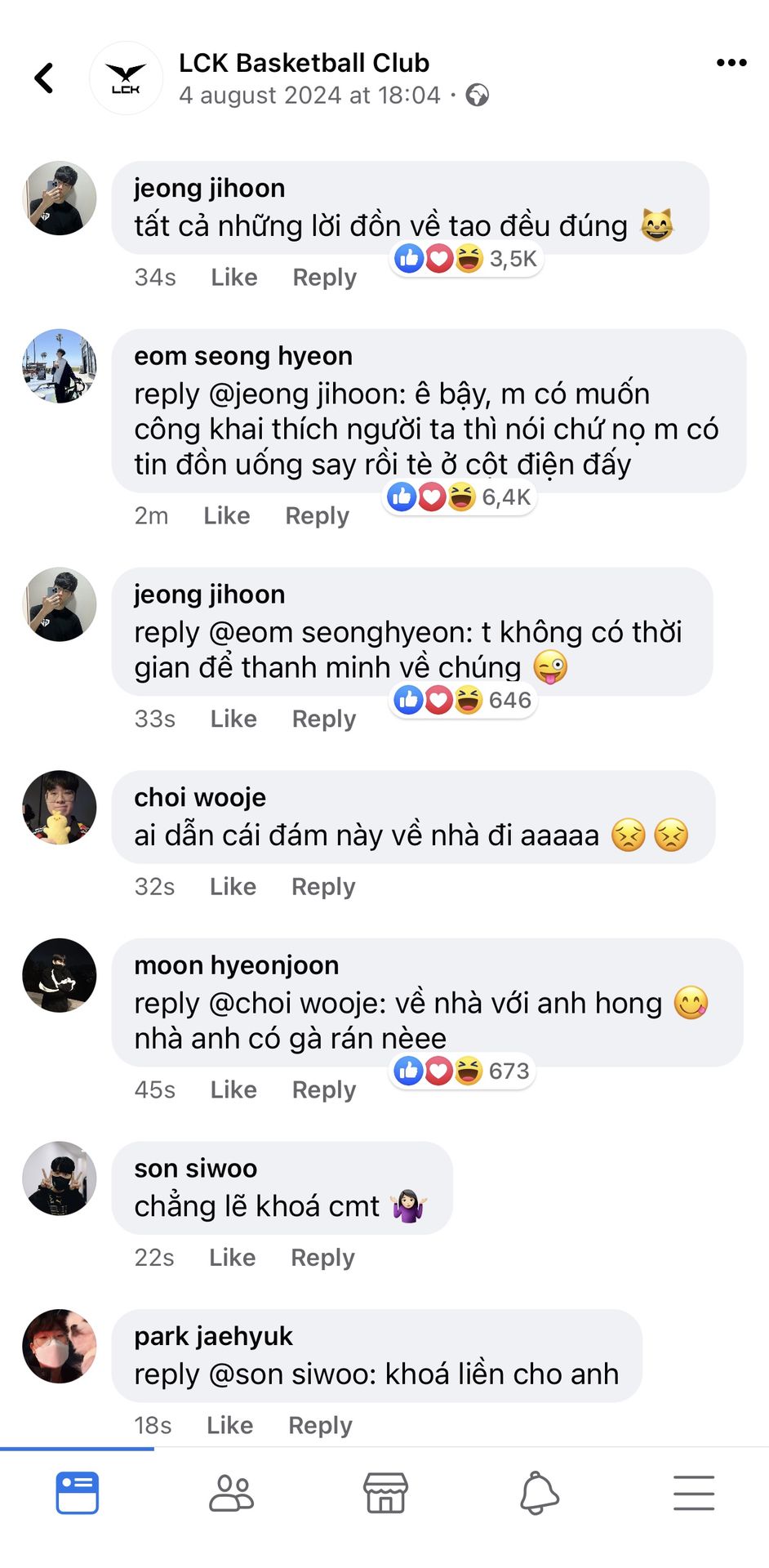Open son siwoo's profile avatar
Viewport: 769px width, 1568px height.
point(59,1178)
